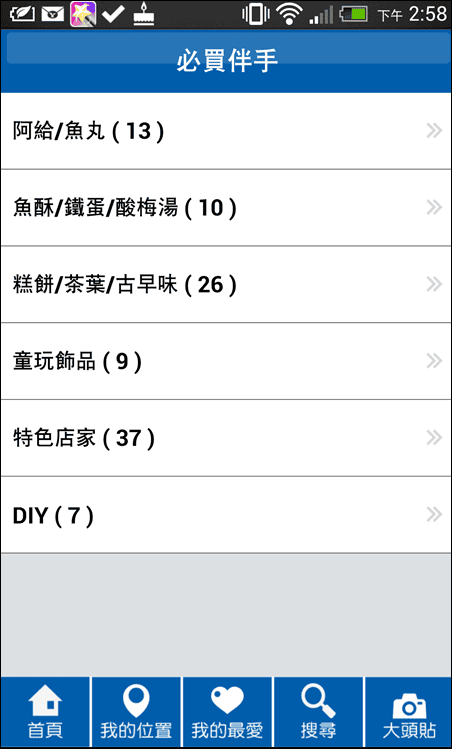452x749 pixels.
Task: Switch to 我的位置 tab
Action: 136,712
